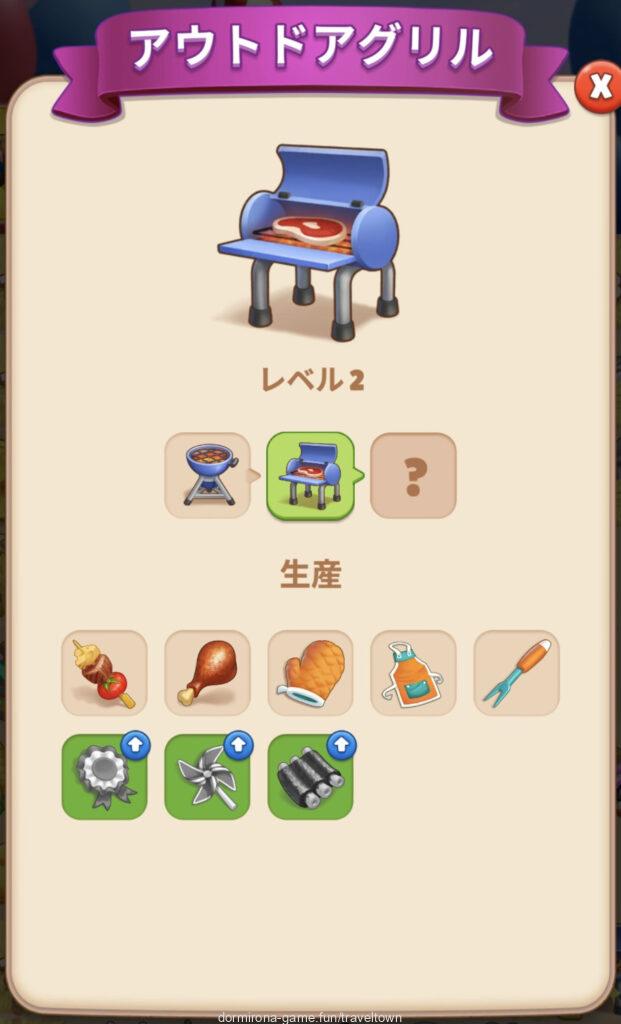
Task: View the apron production item
Action: tap(413, 672)
